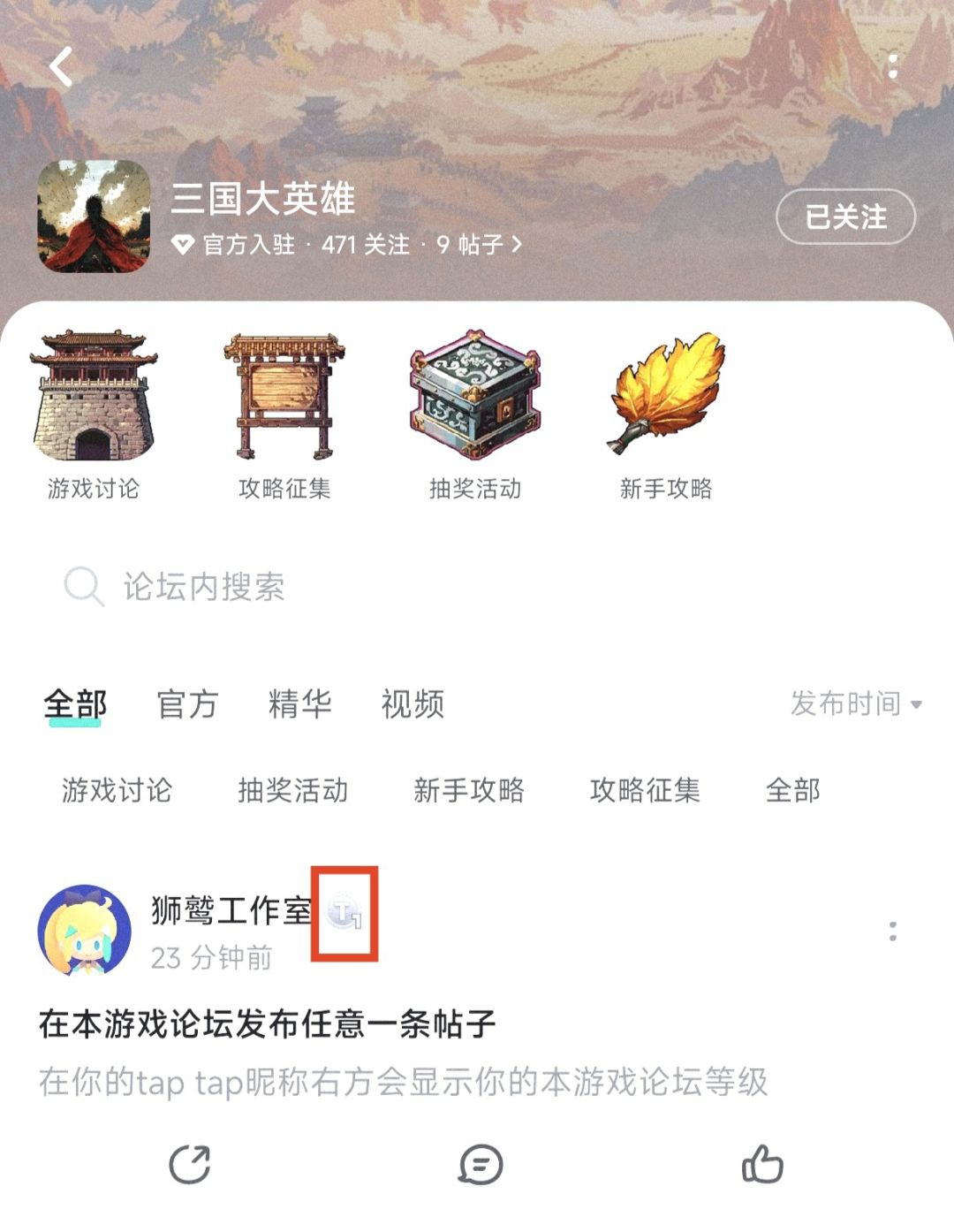954x1232 pixels.
Task: Switch to the 视频 tab
Action: click(x=412, y=704)
